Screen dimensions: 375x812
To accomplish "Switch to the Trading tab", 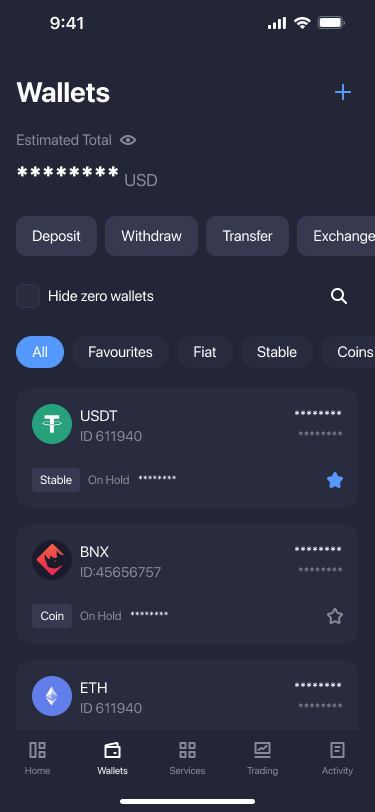I will (262, 758).
